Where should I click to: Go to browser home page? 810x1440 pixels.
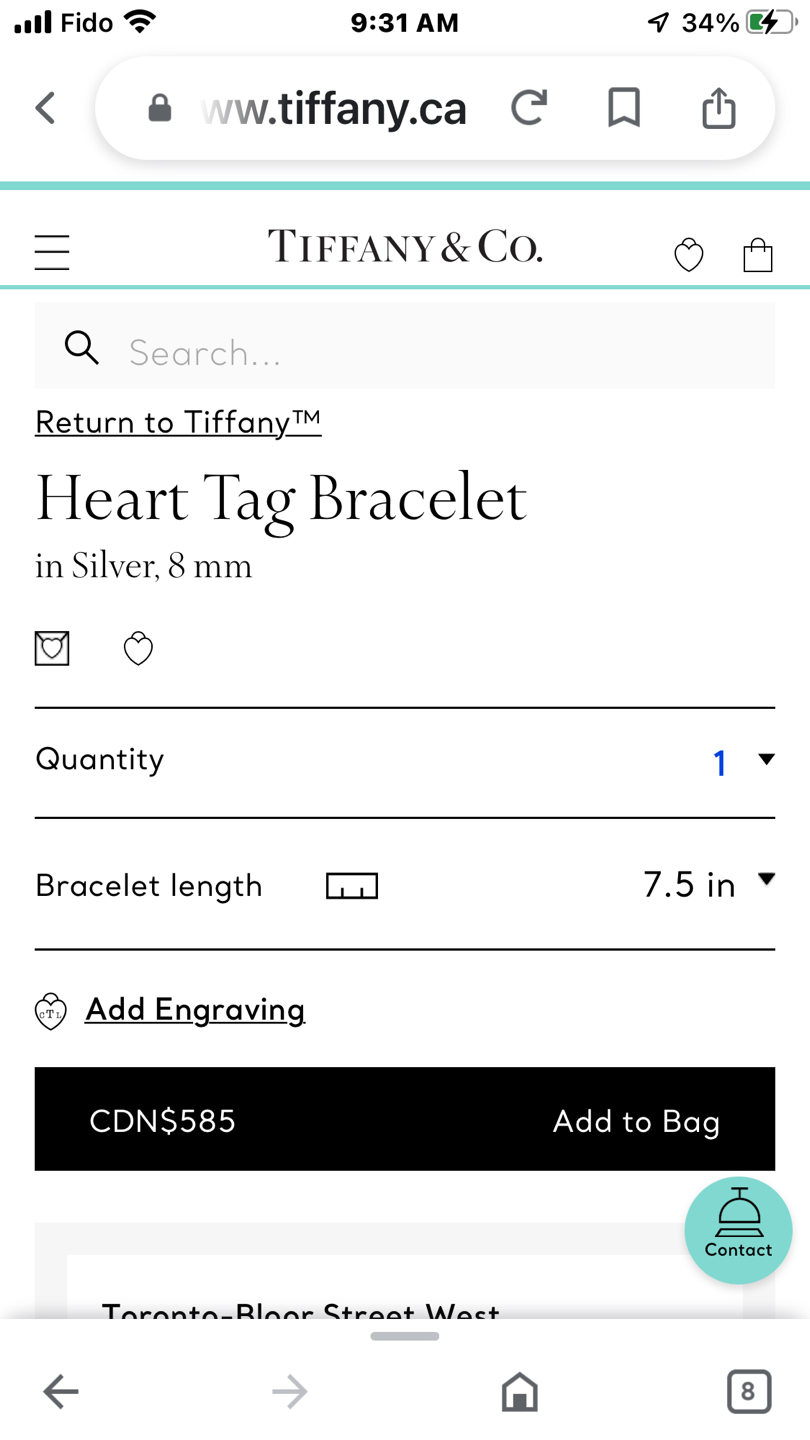519,1391
